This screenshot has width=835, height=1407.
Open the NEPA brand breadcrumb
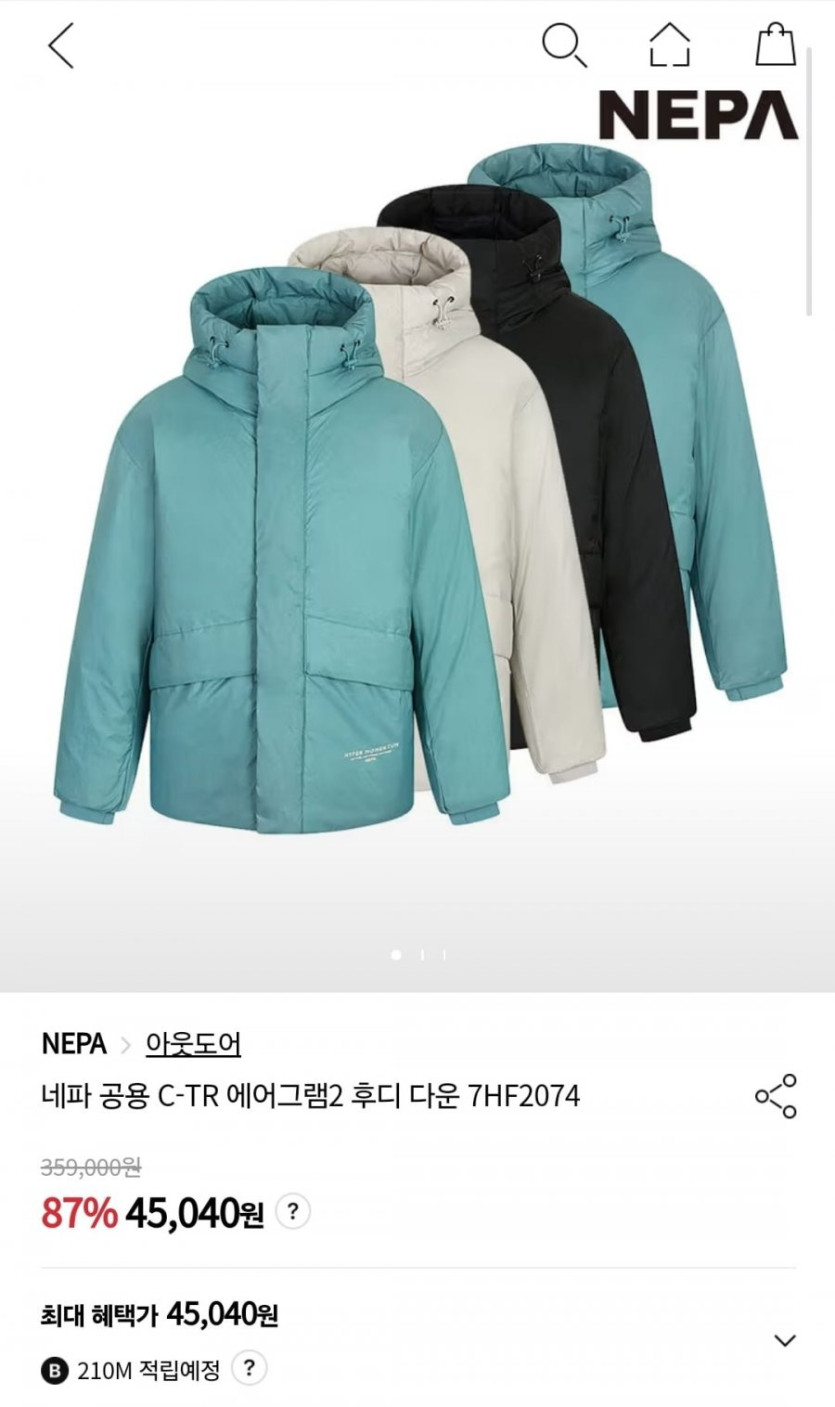pyautogui.click(x=74, y=1045)
